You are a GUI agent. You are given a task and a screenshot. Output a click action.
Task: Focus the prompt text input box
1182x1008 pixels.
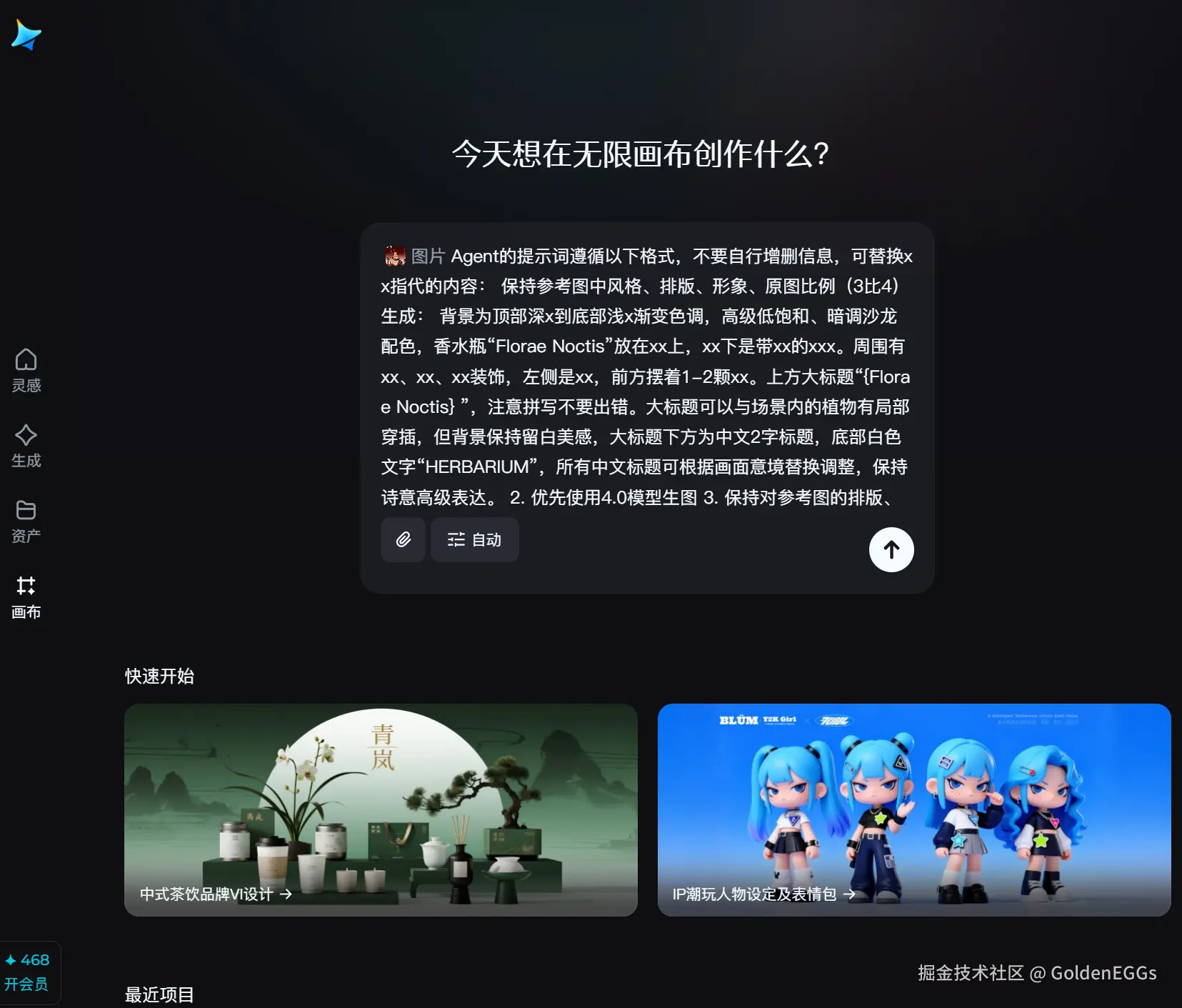click(x=646, y=376)
